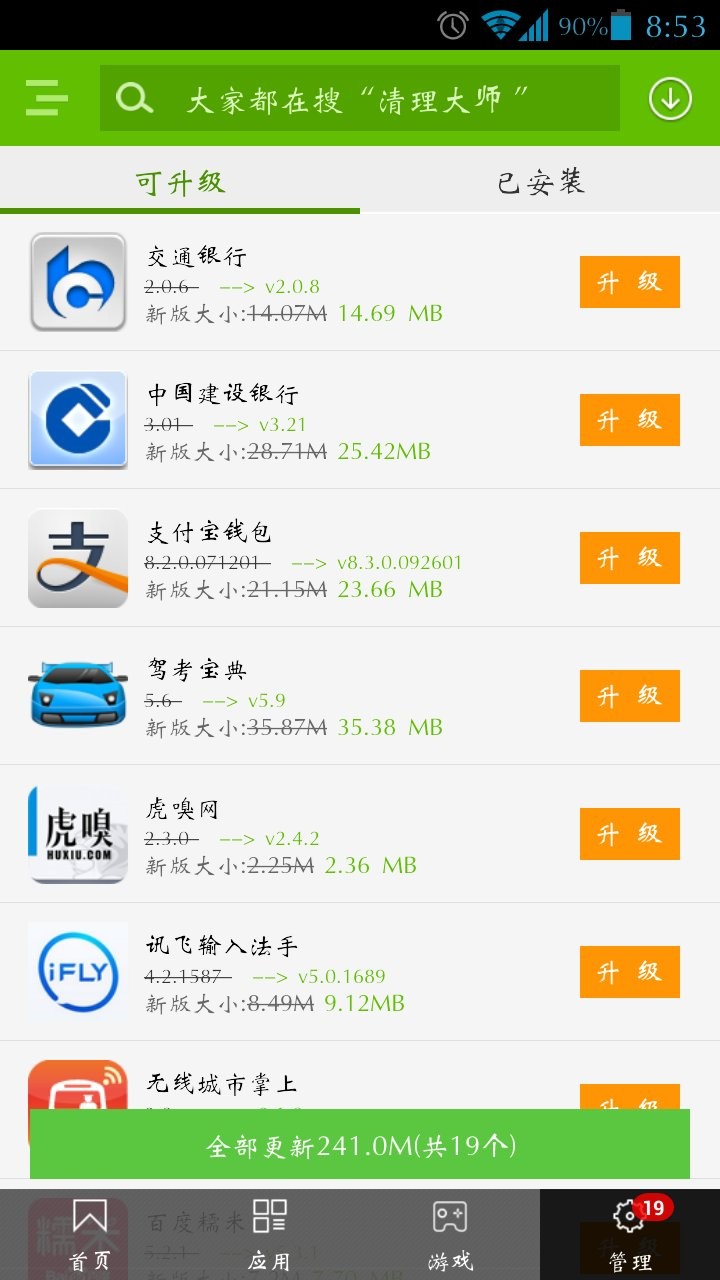Tap the 支付宝钱包 app icon
The height and width of the screenshot is (1280, 720).
point(76,557)
